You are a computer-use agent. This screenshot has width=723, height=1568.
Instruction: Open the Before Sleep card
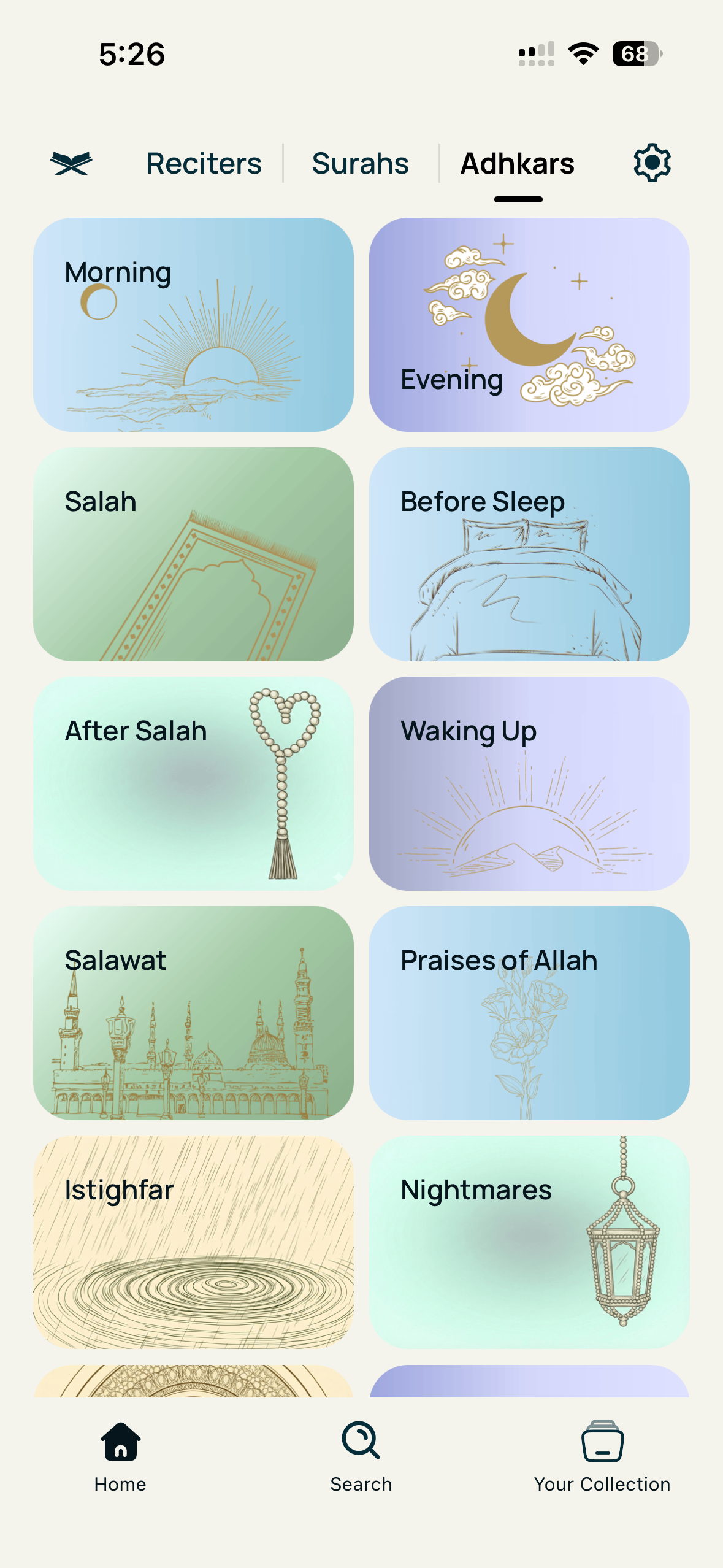coord(529,554)
